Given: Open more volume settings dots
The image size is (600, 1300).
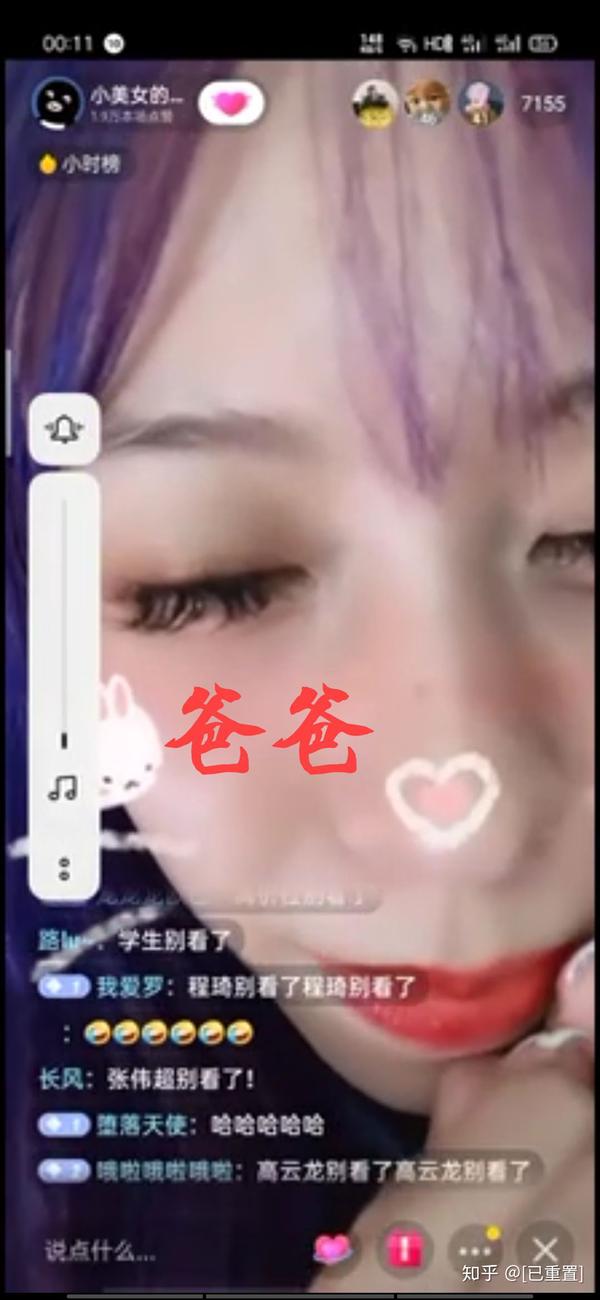Looking at the screenshot, I should [64, 868].
